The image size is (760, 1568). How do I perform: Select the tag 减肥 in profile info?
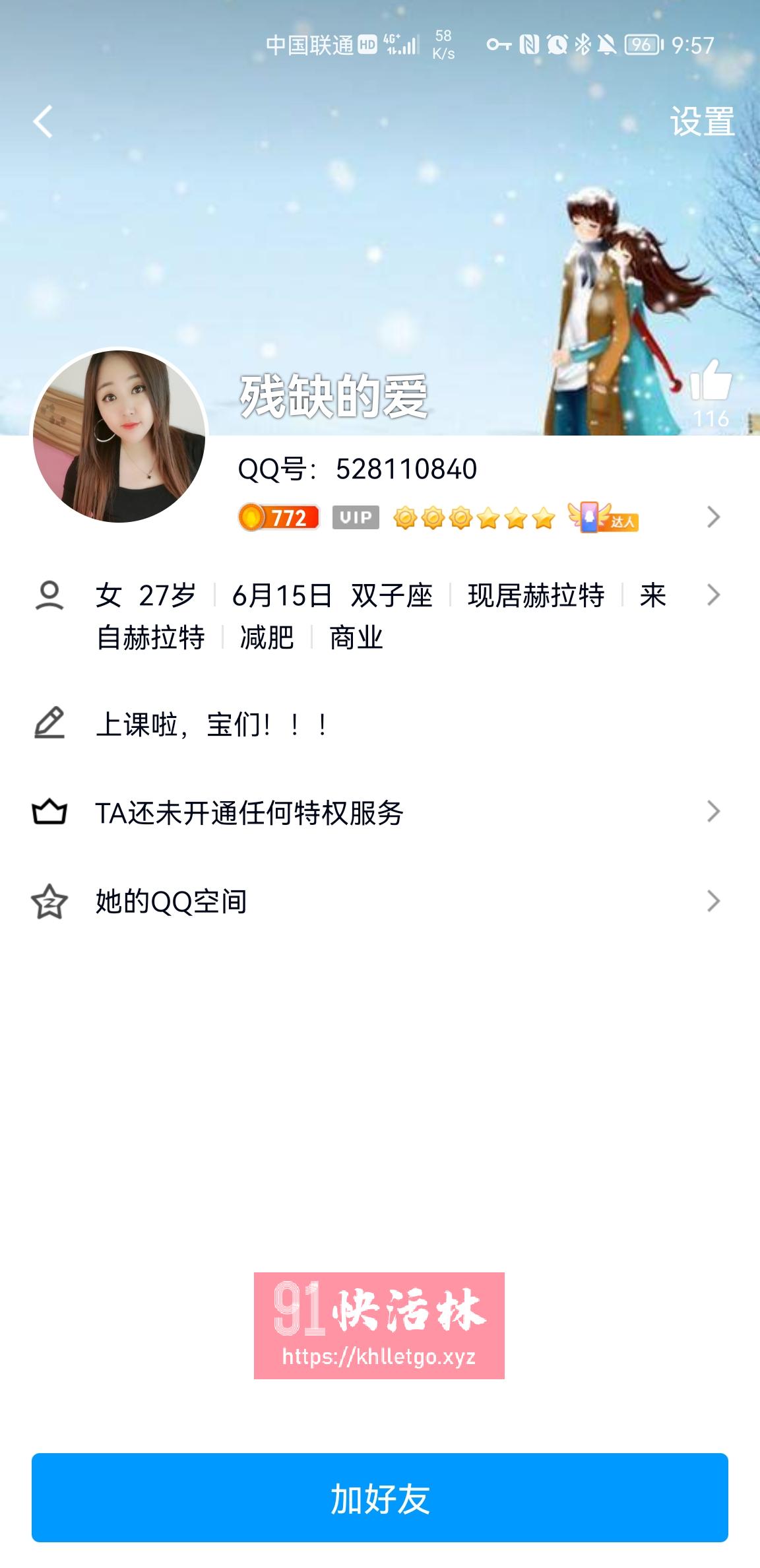coord(267,637)
